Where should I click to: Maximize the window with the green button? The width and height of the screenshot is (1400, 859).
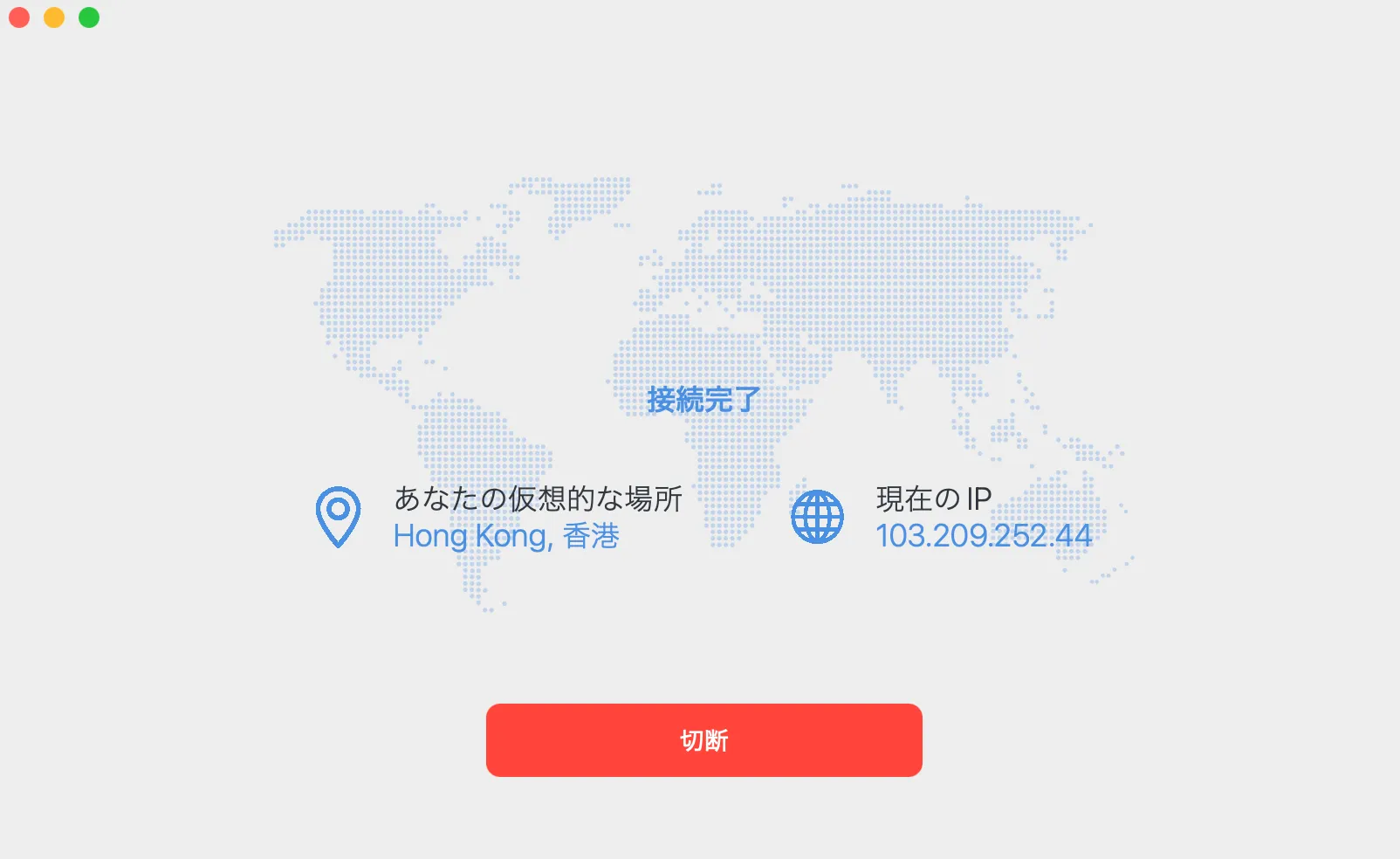89,17
